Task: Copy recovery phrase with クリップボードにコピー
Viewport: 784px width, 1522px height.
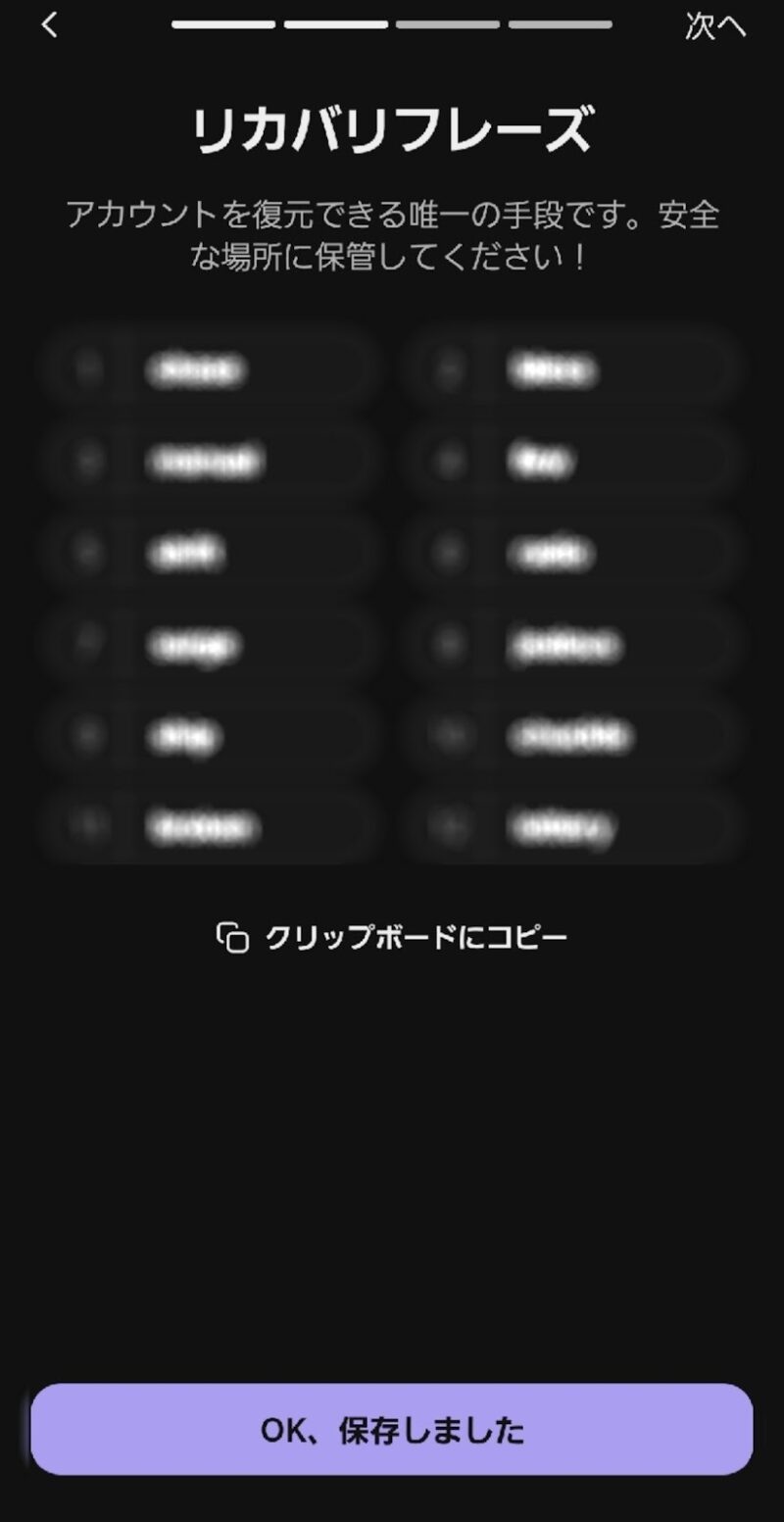Action: click(392, 938)
